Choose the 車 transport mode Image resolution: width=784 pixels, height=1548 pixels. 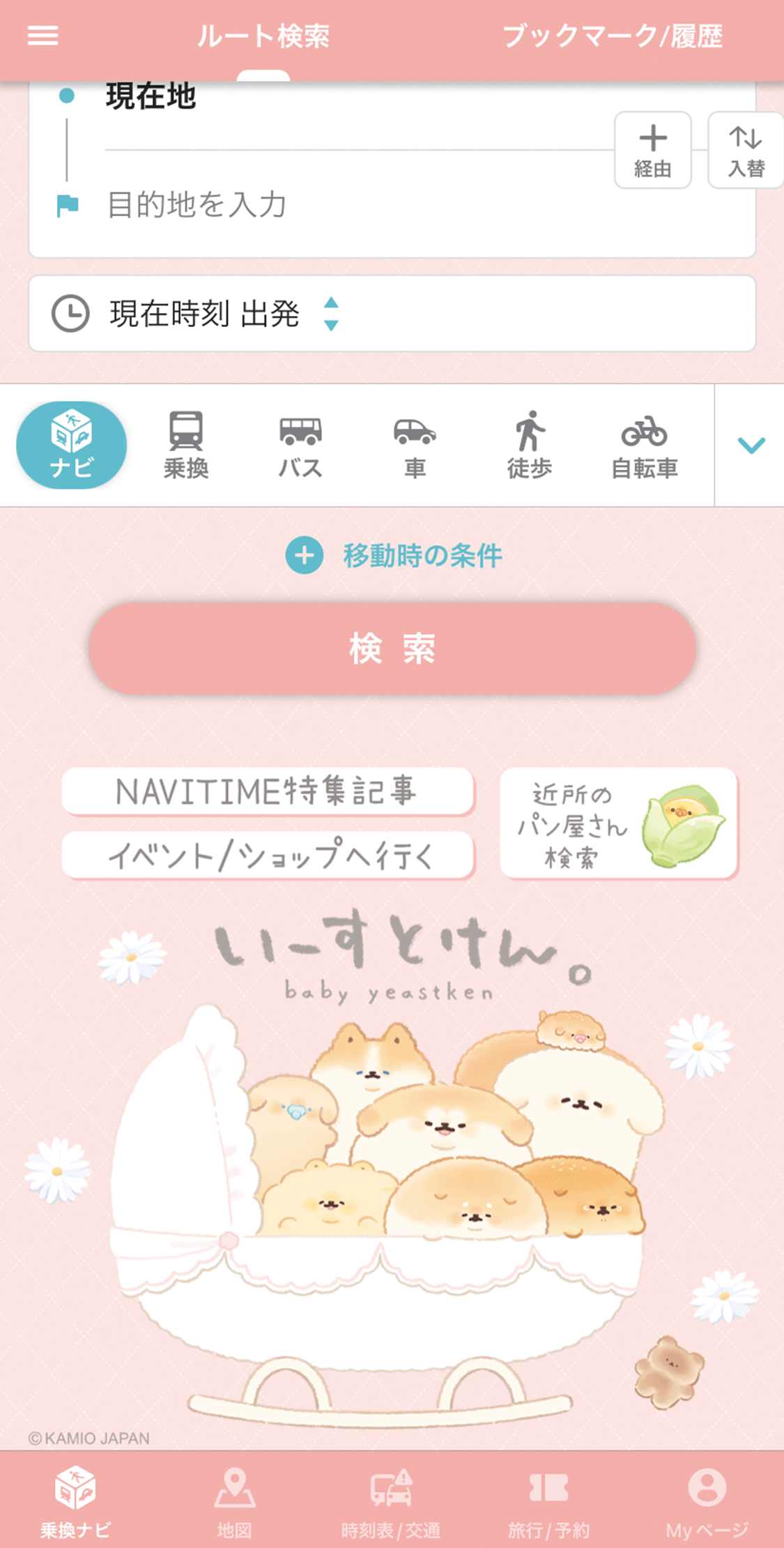pyautogui.click(x=415, y=445)
